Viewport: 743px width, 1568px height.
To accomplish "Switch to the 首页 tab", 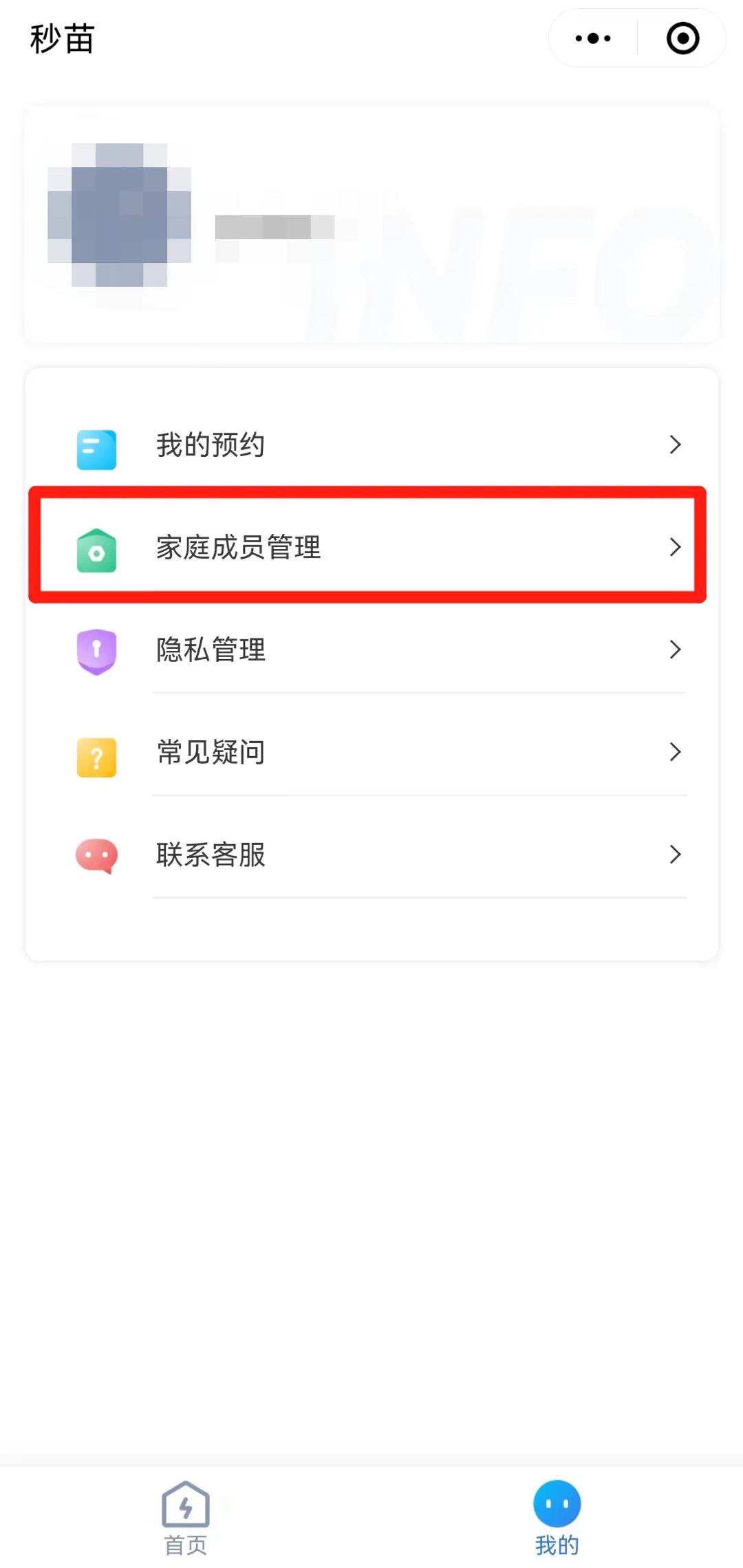I will tap(186, 1517).
